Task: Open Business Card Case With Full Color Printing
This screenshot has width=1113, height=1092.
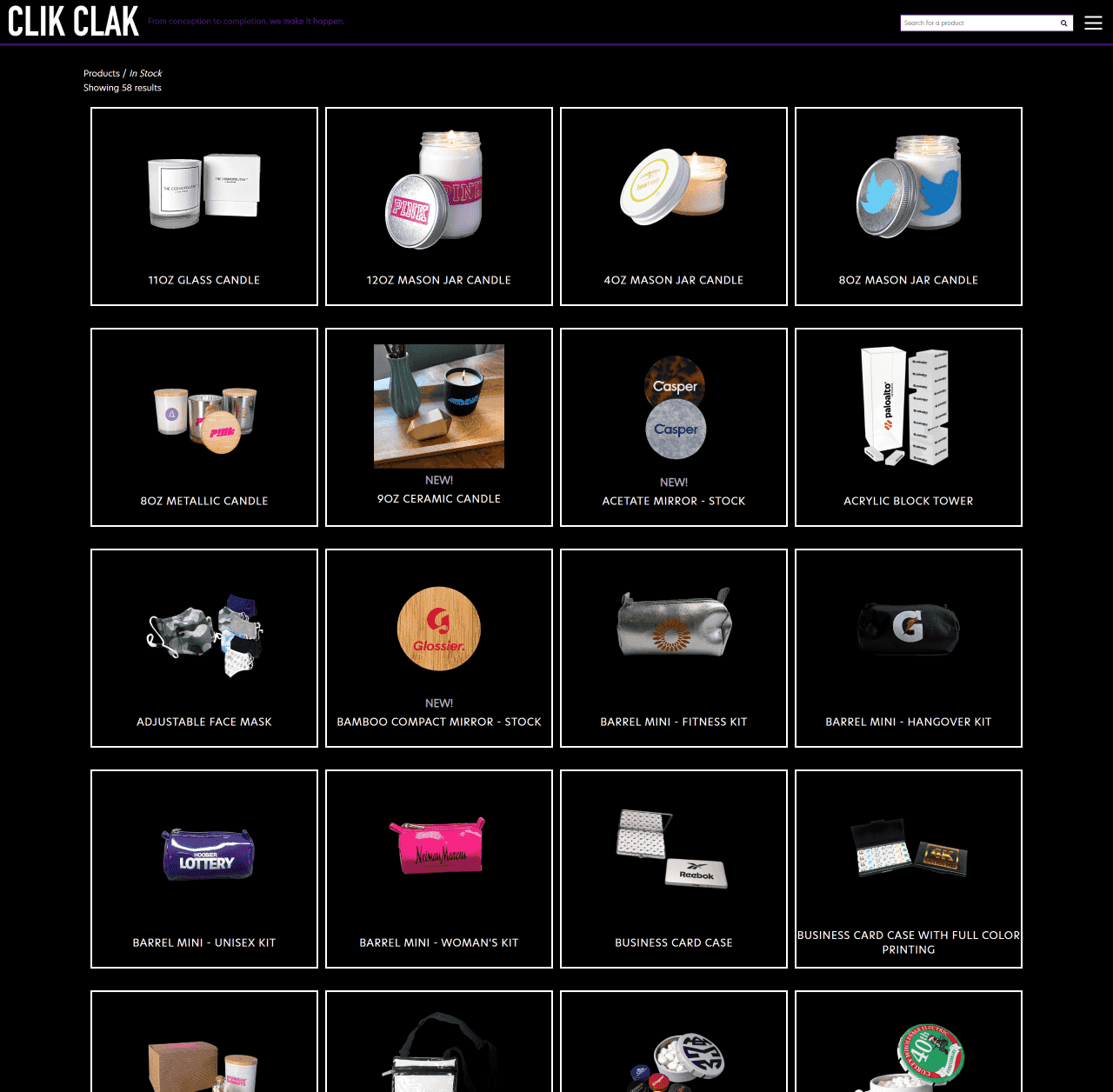Action: [909, 869]
